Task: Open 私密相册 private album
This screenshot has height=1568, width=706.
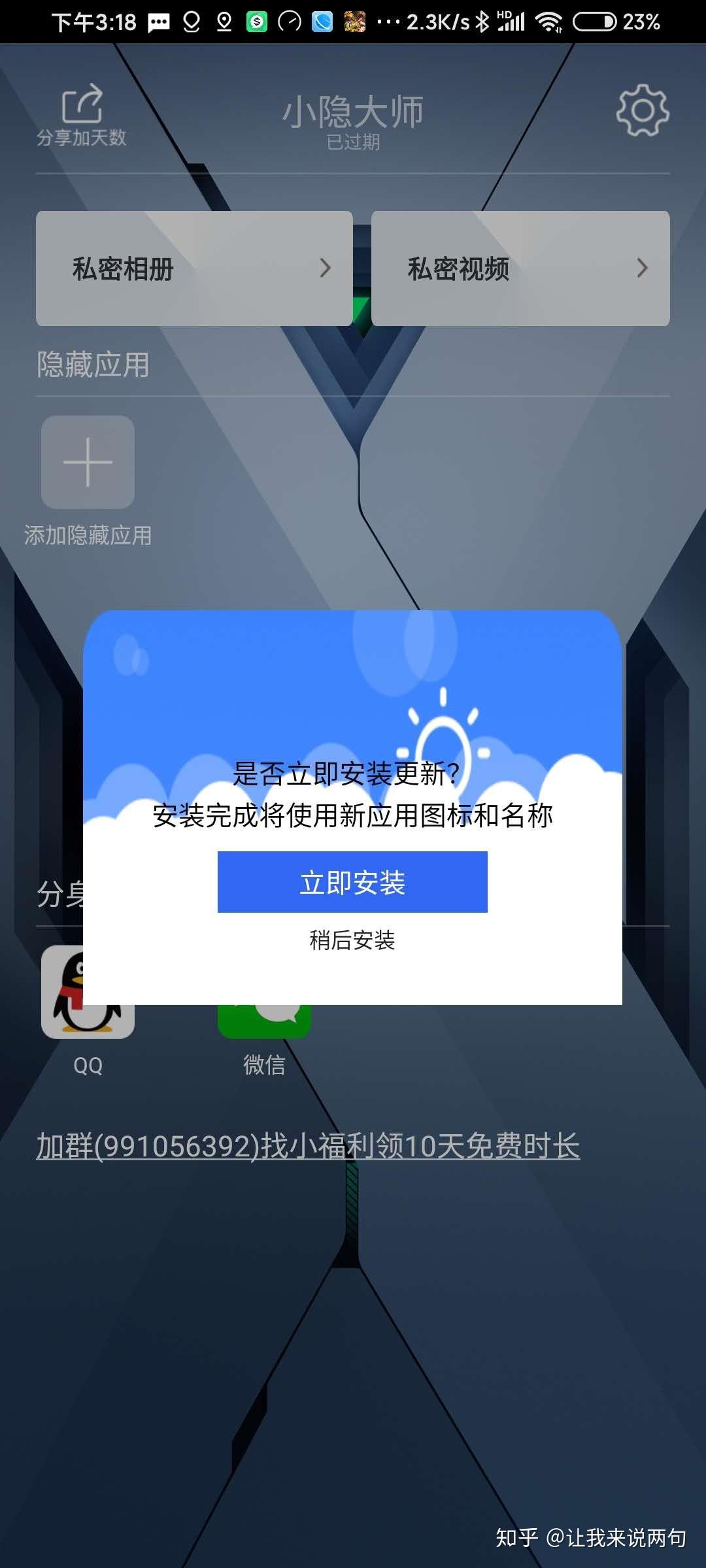Action: [x=194, y=269]
